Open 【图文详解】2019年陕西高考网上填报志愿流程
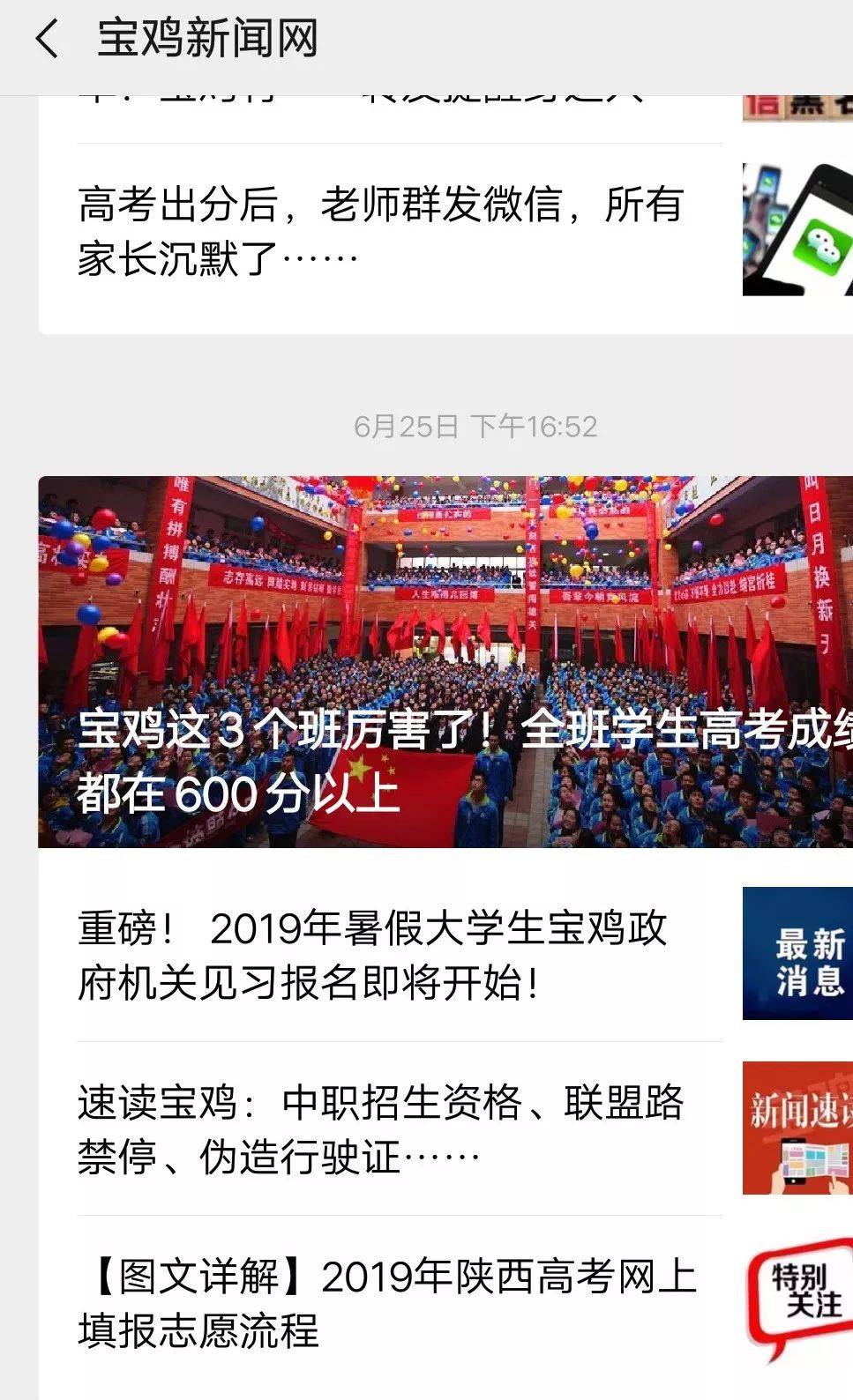 [386, 1303]
